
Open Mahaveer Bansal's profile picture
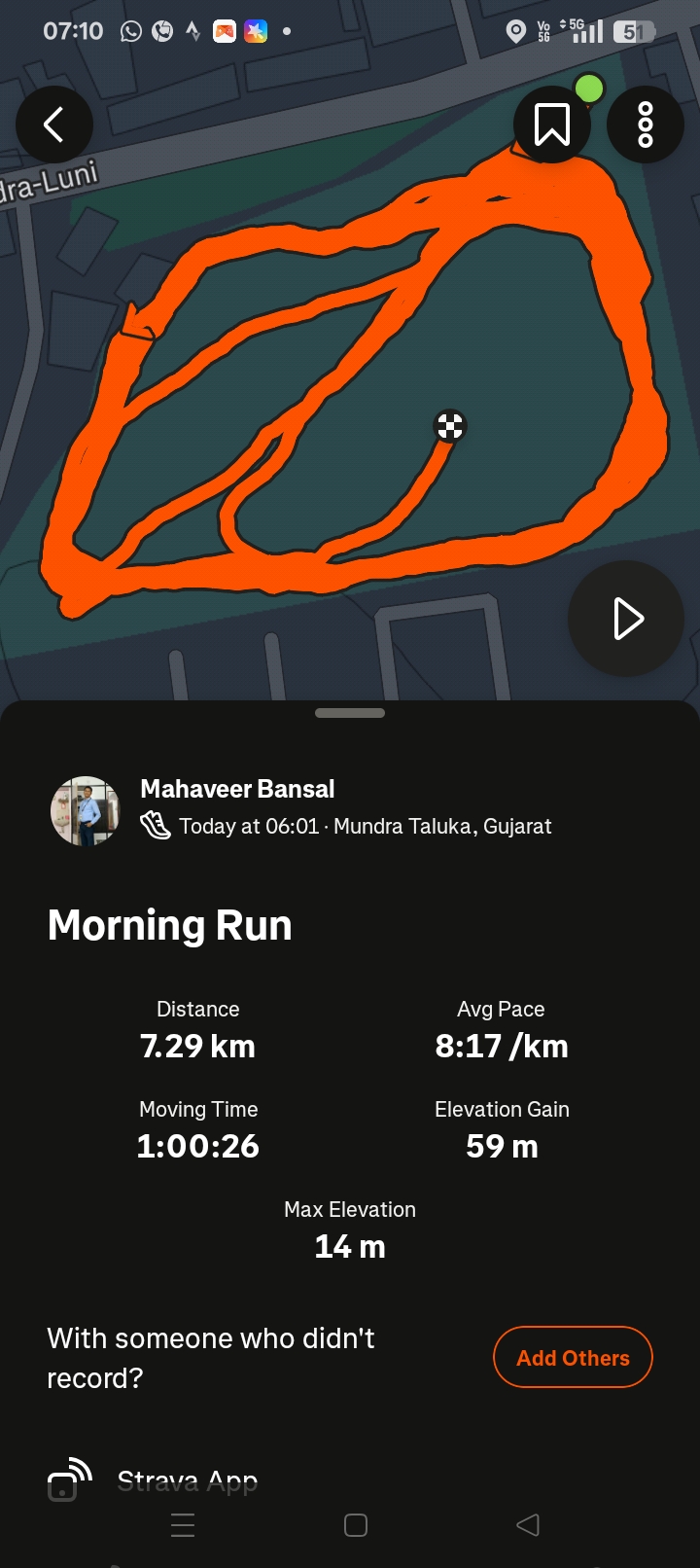85,810
